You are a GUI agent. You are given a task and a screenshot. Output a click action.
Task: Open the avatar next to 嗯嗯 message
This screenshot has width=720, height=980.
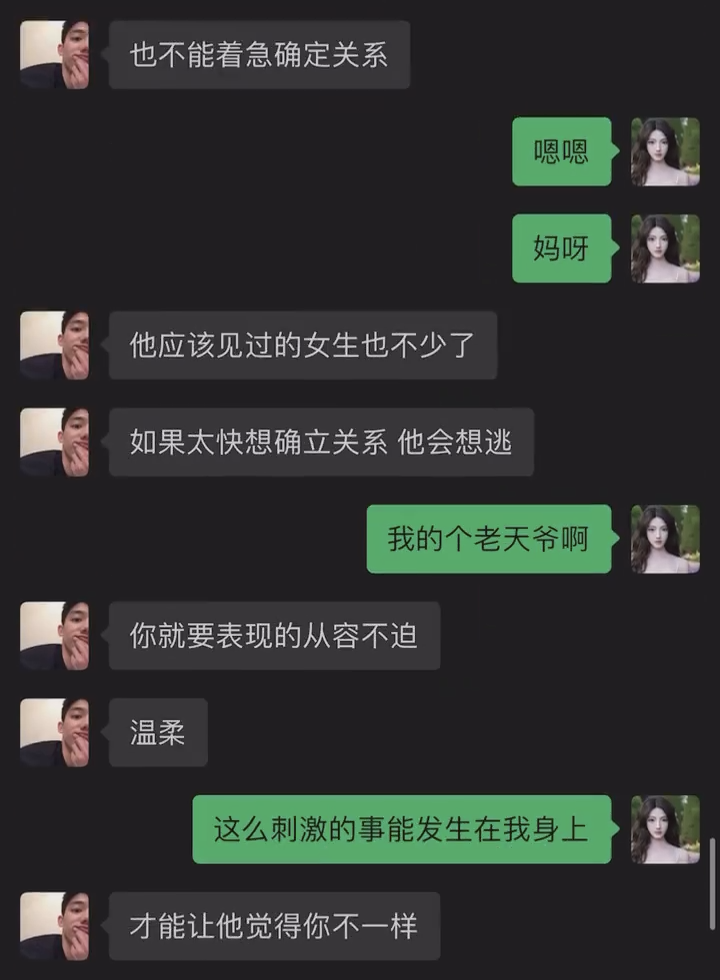coord(665,151)
